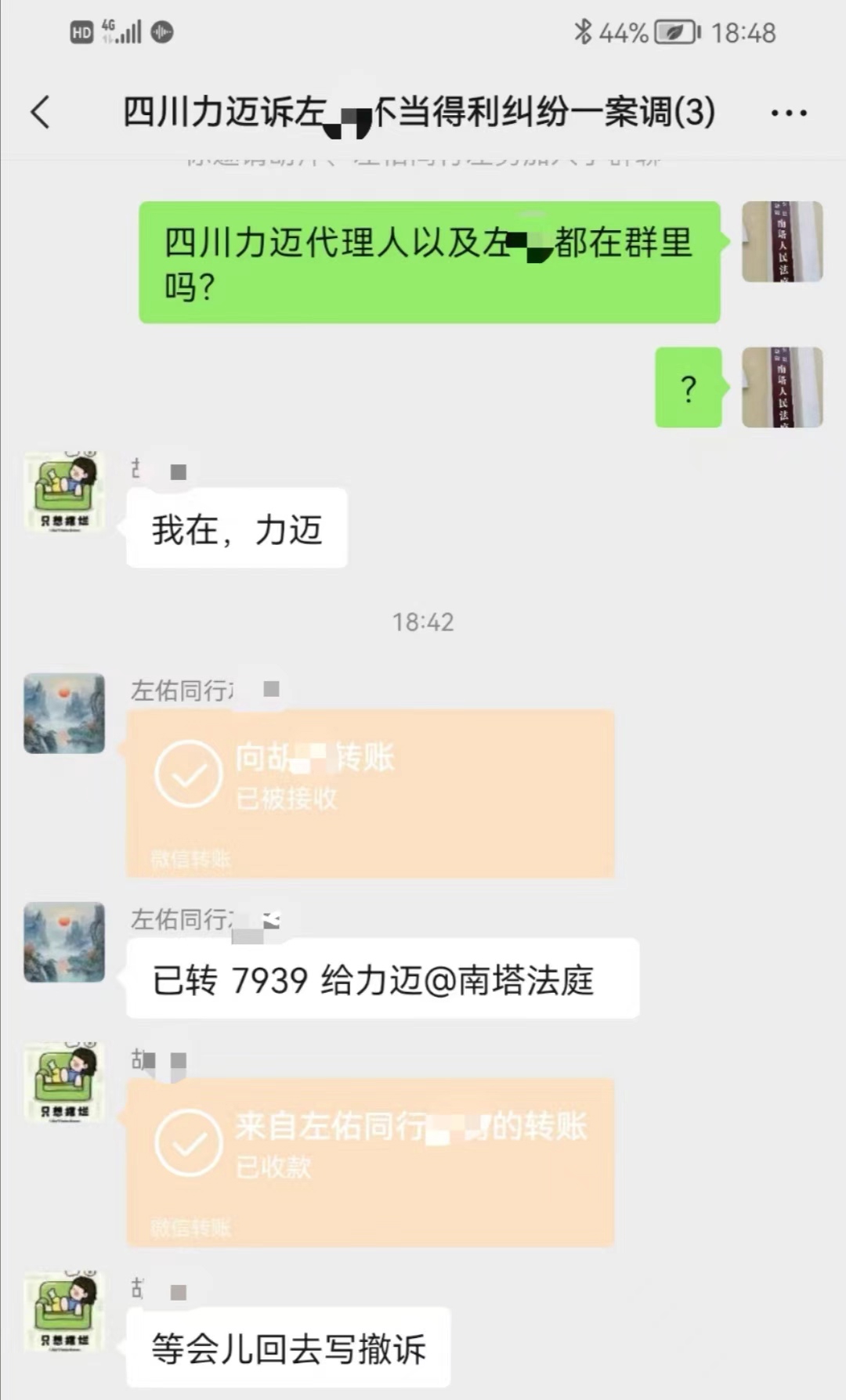Tap sender's avatar beside 我在，力迈 message
The image size is (846, 1400).
click(64, 492)
